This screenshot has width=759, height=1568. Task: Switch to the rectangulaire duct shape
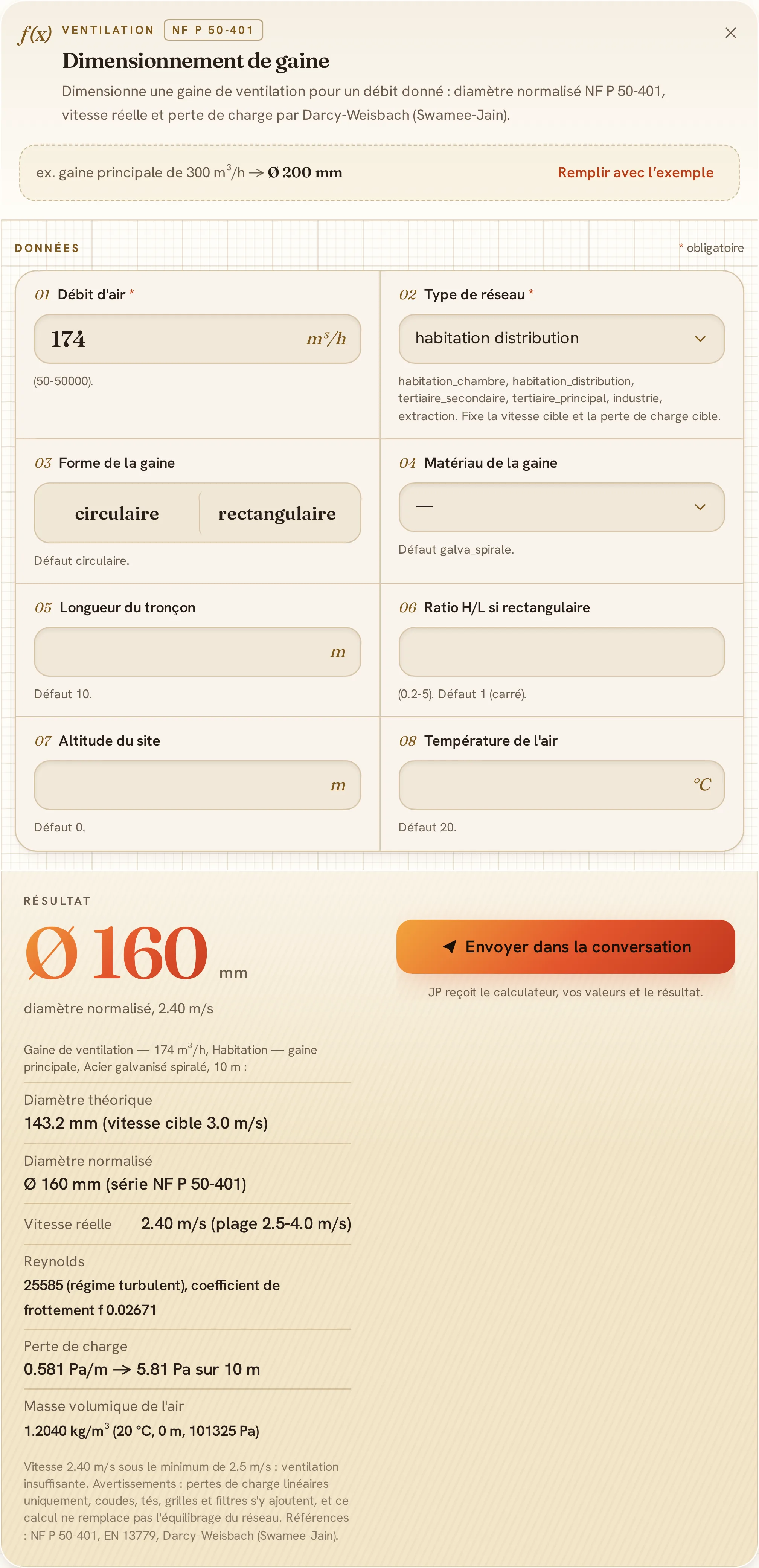277,513
